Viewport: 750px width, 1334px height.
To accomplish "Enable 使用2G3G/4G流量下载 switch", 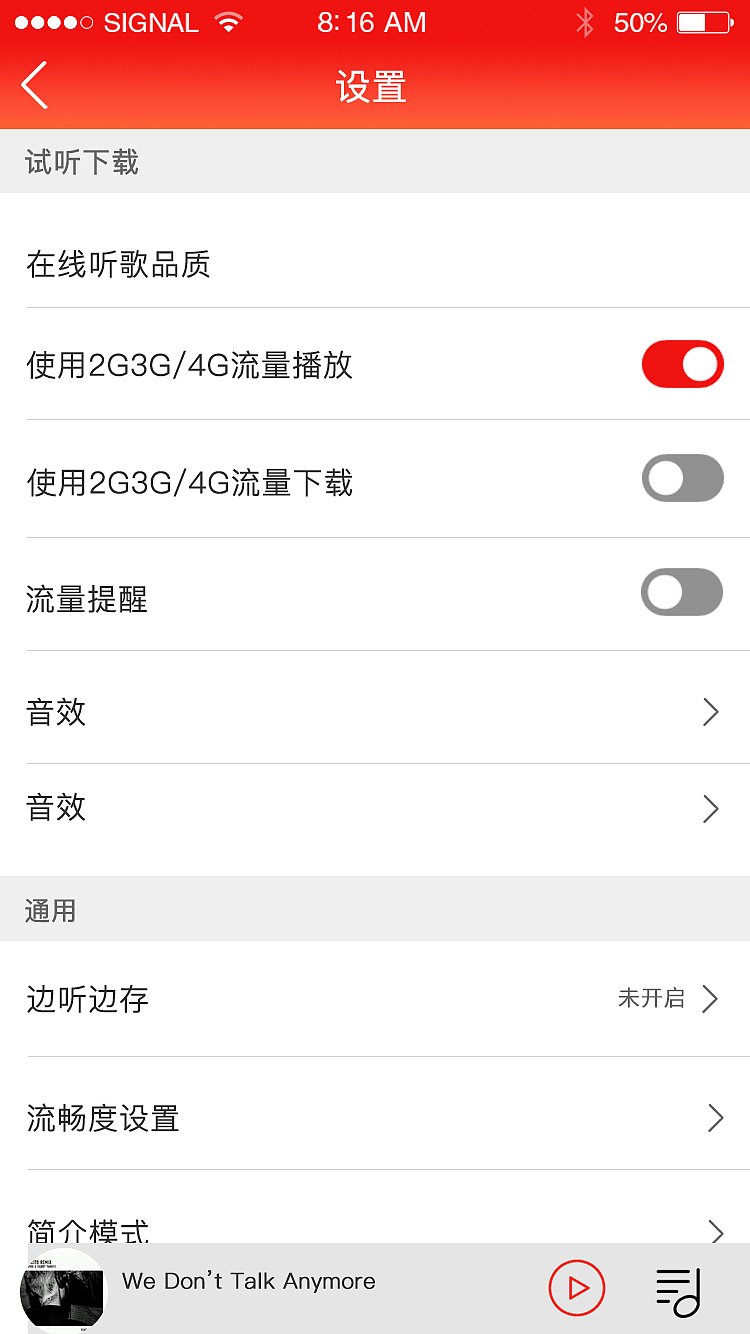I will click(x=683, y=478).
